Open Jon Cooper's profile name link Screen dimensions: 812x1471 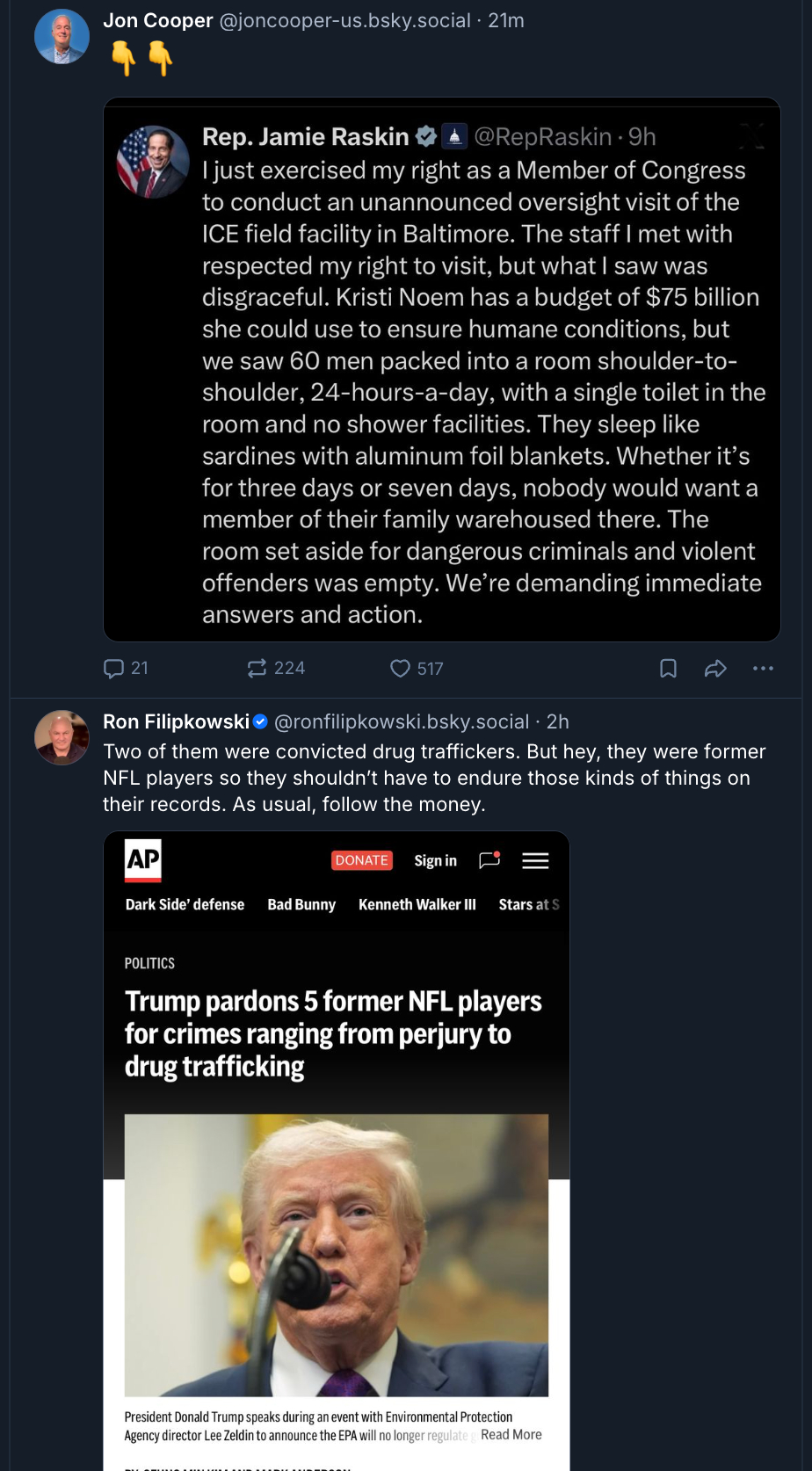point(158,20)
